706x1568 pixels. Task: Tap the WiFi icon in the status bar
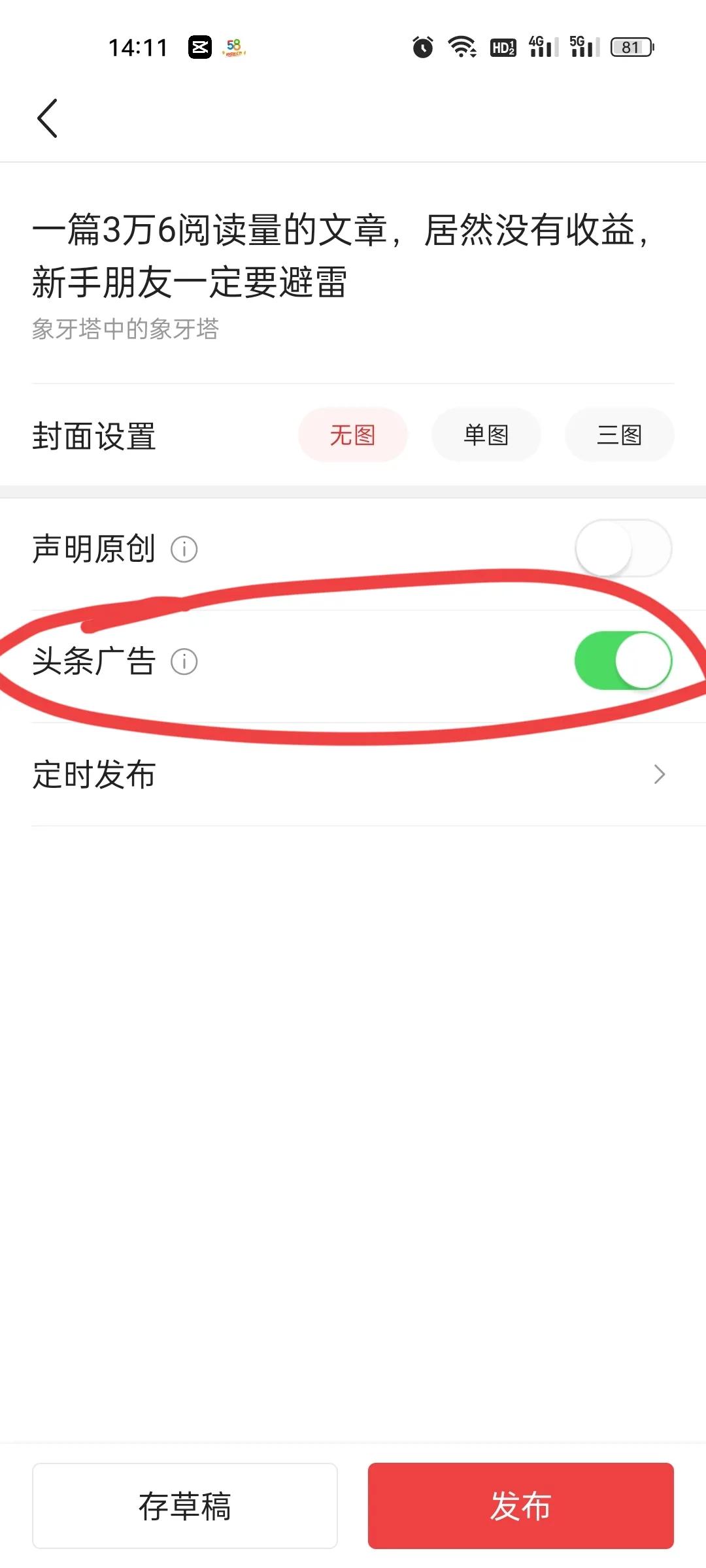tap(462, 48)
